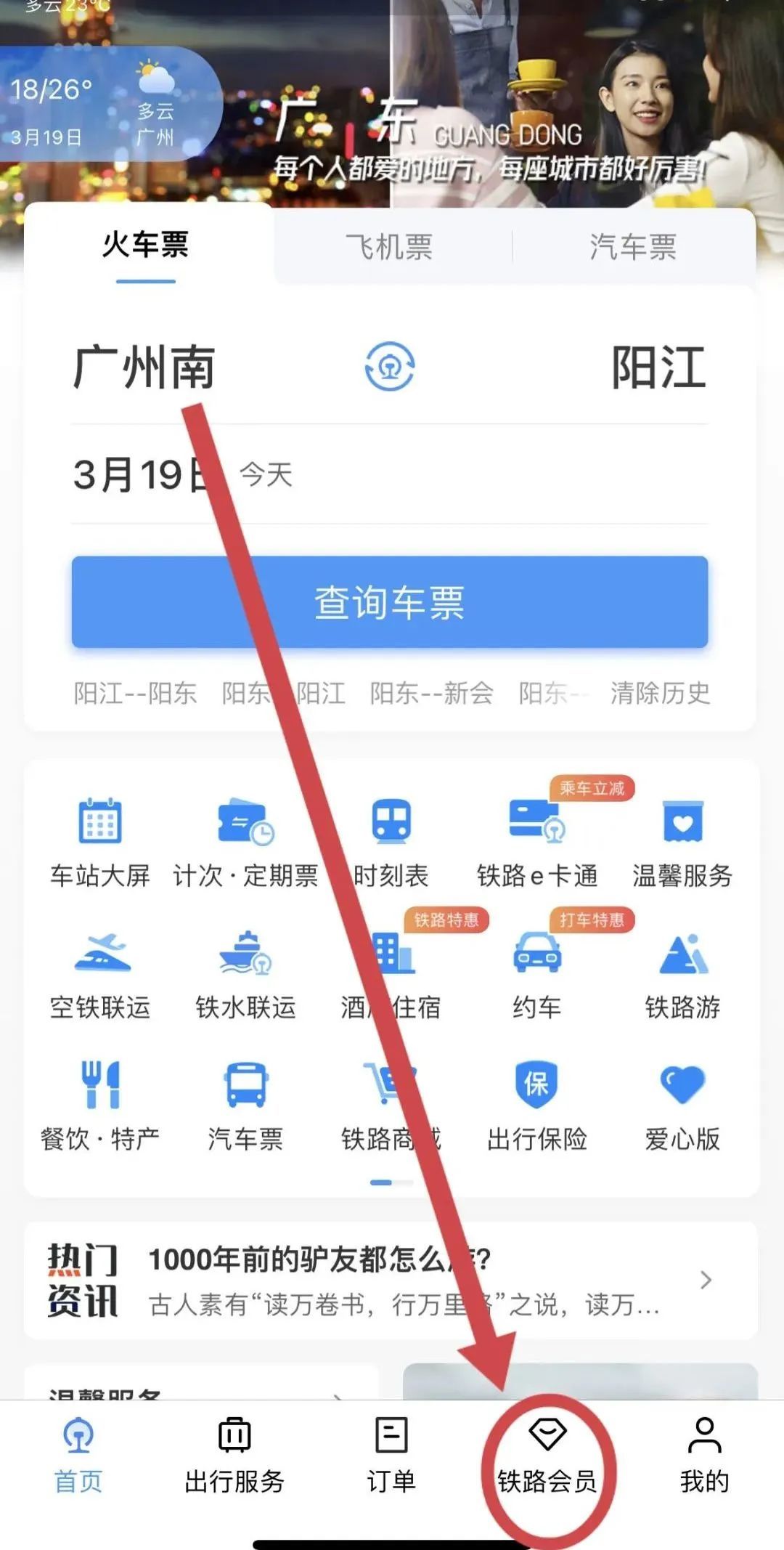Viewport: 784px width, 1550px height.
Task: Open the 订单 tab
Action: pos(391,1457)
